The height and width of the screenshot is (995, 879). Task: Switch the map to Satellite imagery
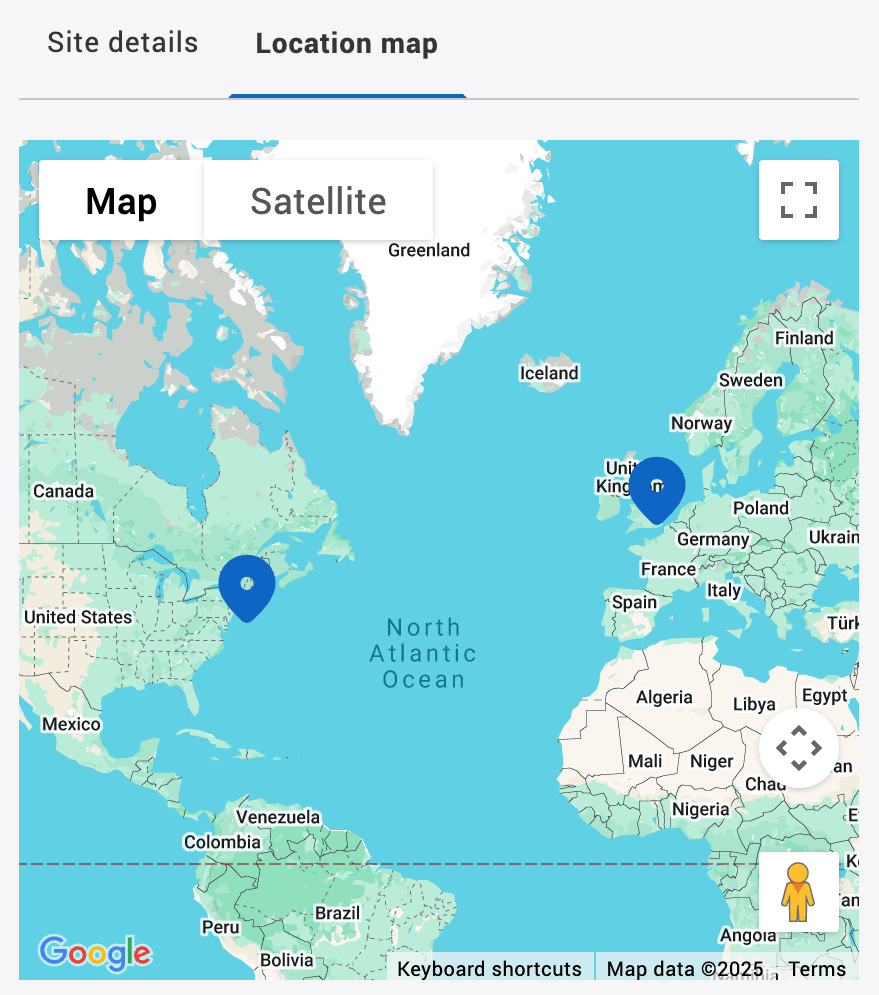318,201
